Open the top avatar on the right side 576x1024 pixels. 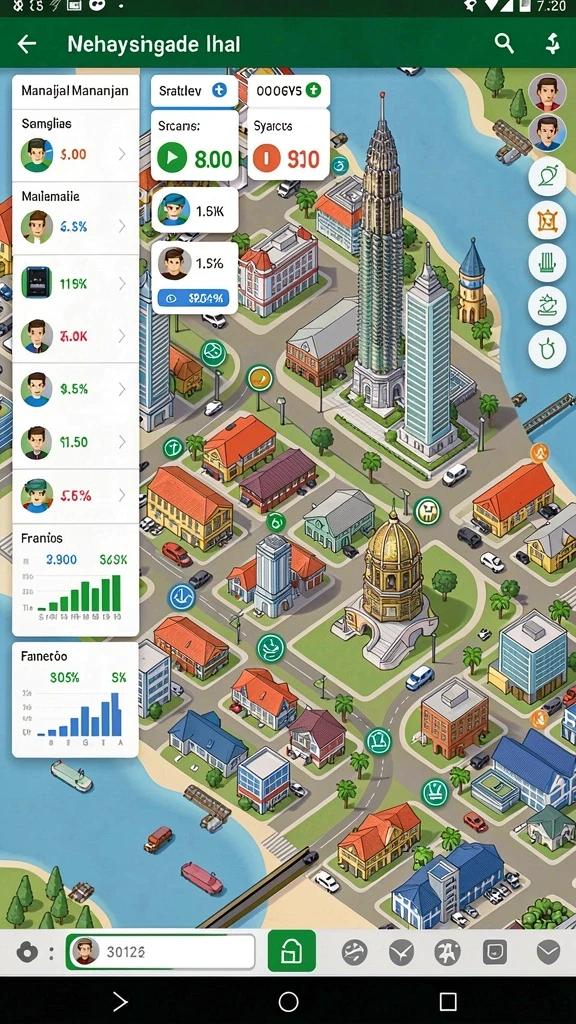pos(547,92)
